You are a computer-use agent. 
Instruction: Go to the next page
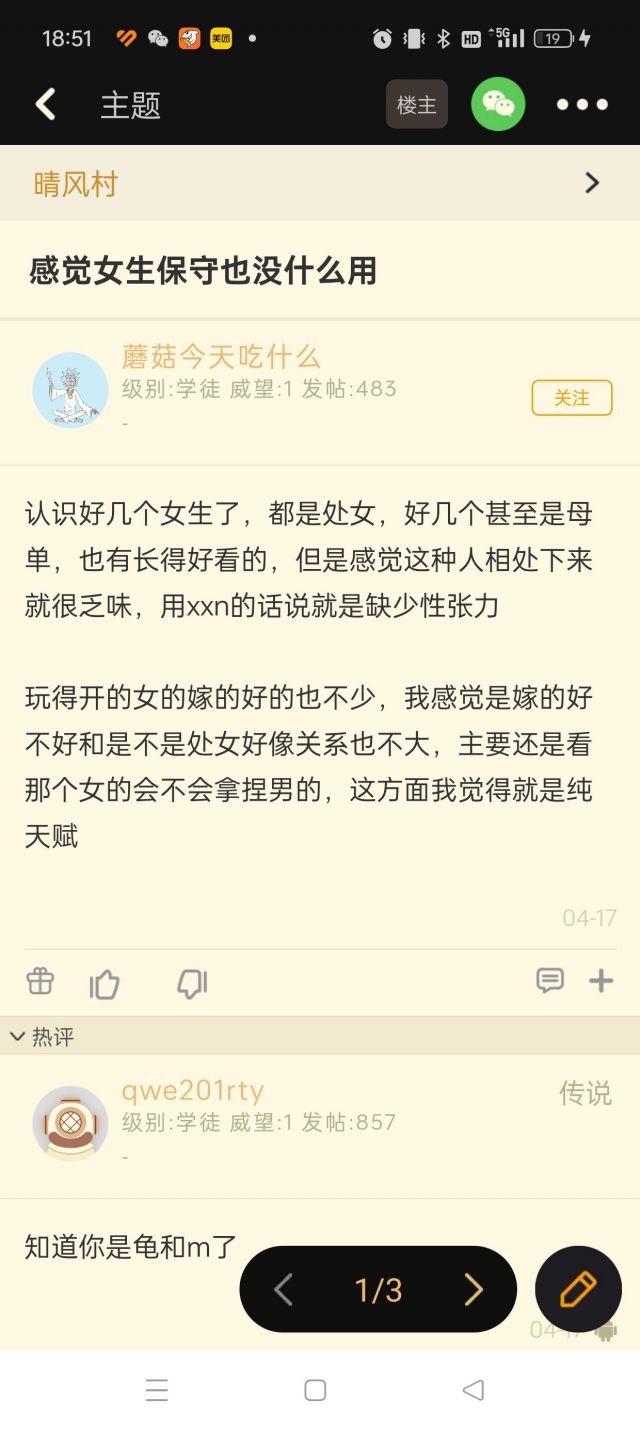(x=473, y=1290)
